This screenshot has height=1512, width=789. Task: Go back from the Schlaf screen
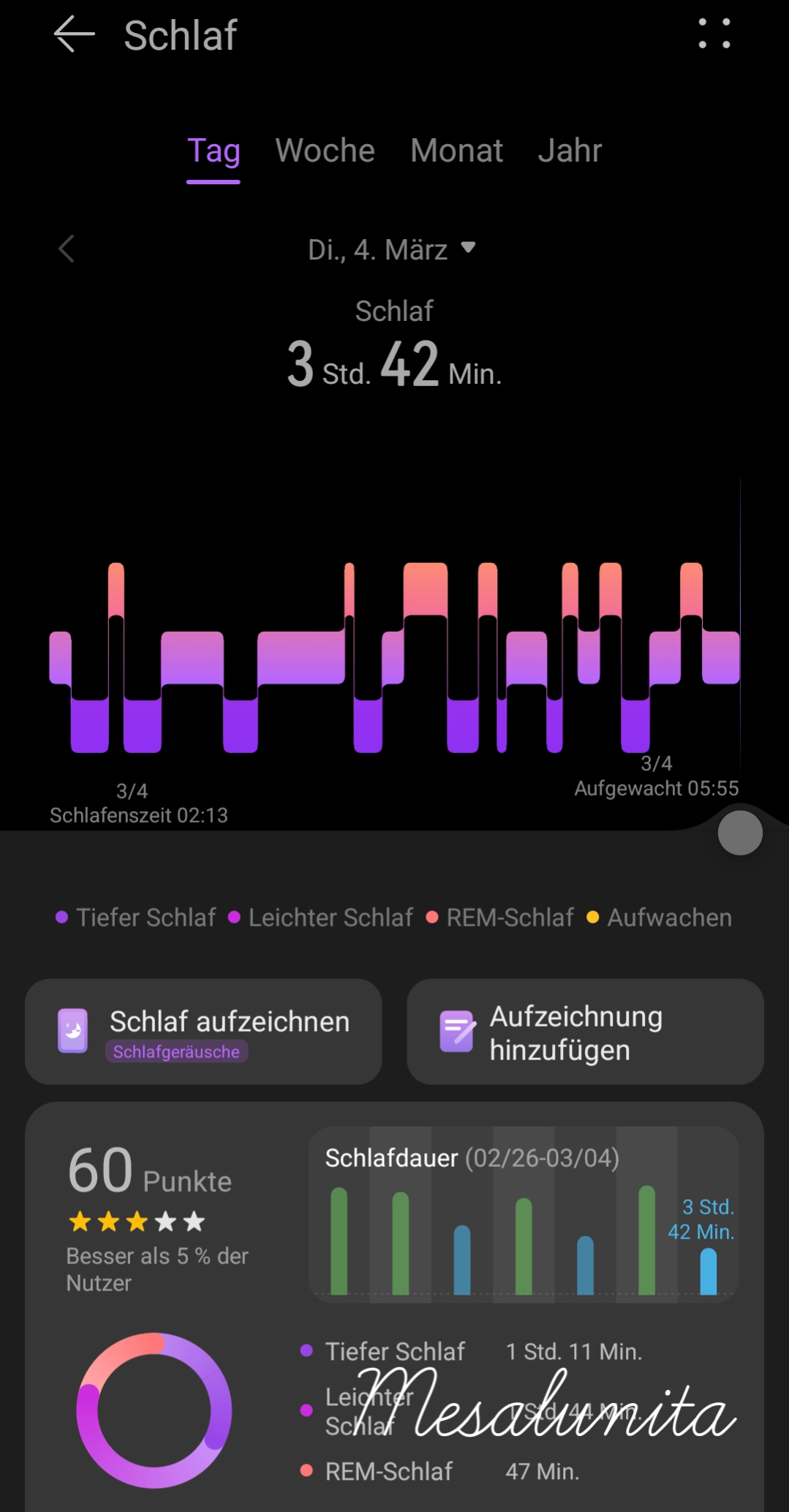pos(75,34)
